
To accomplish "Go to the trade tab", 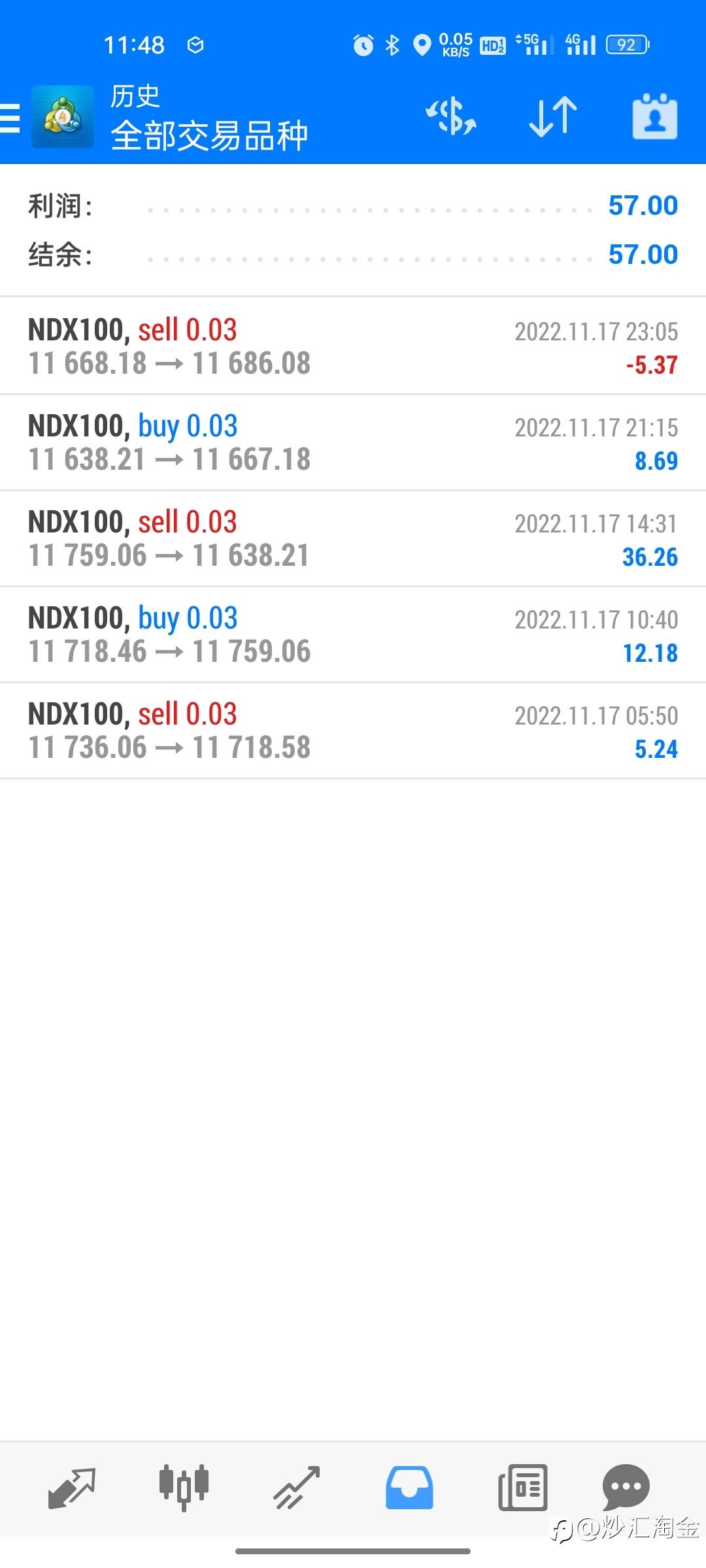I will (297, 1488).
